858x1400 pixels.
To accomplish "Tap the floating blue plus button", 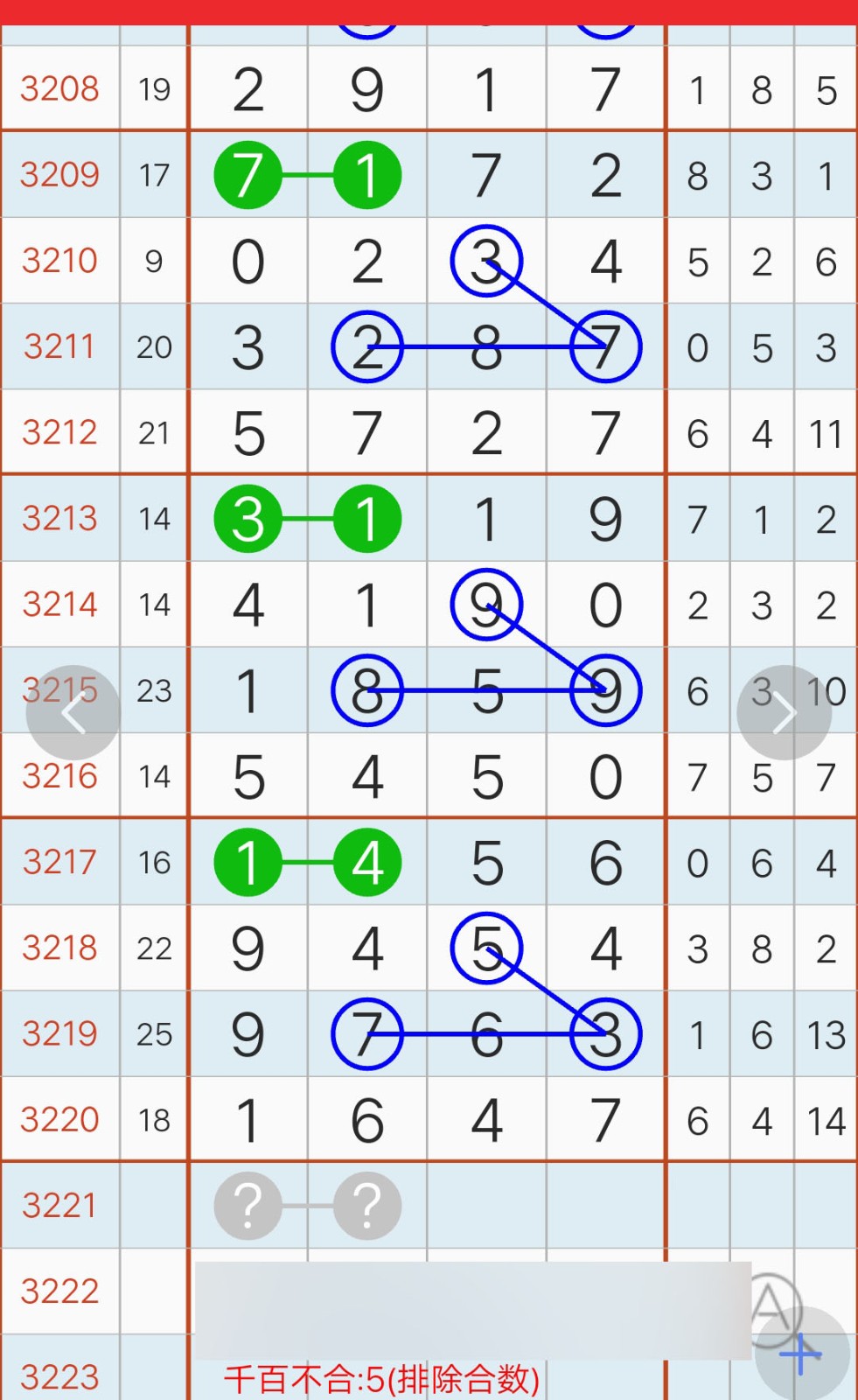I will click(802, 1354).
